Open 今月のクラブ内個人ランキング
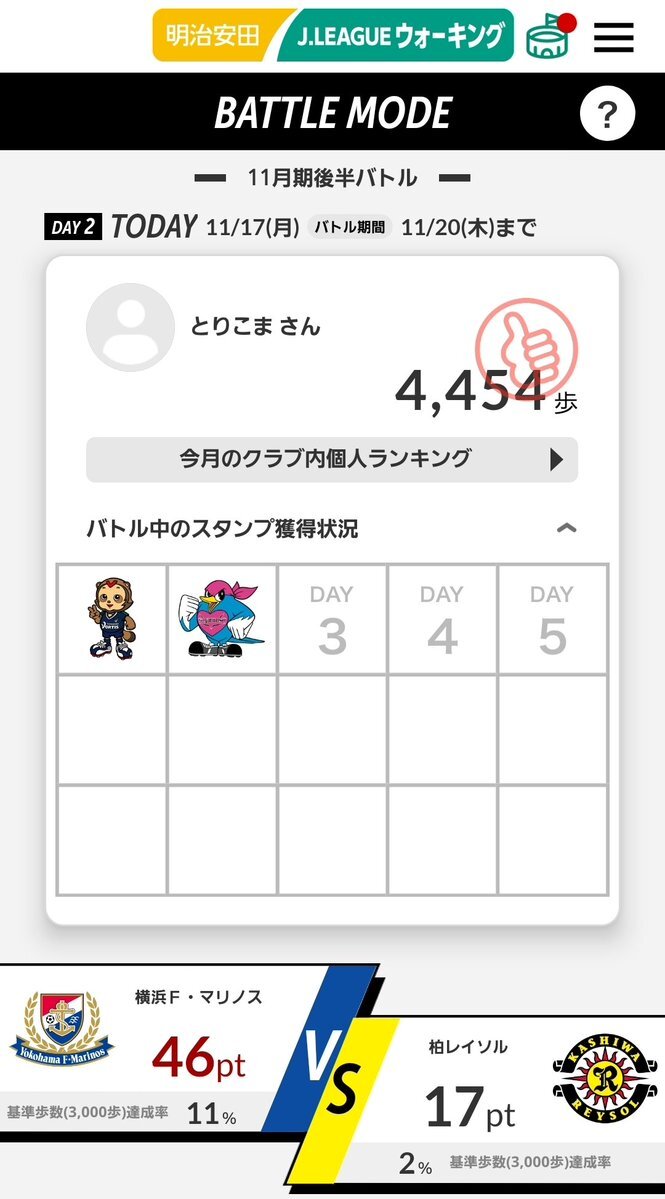665x1199 pixels. (331, 459)
